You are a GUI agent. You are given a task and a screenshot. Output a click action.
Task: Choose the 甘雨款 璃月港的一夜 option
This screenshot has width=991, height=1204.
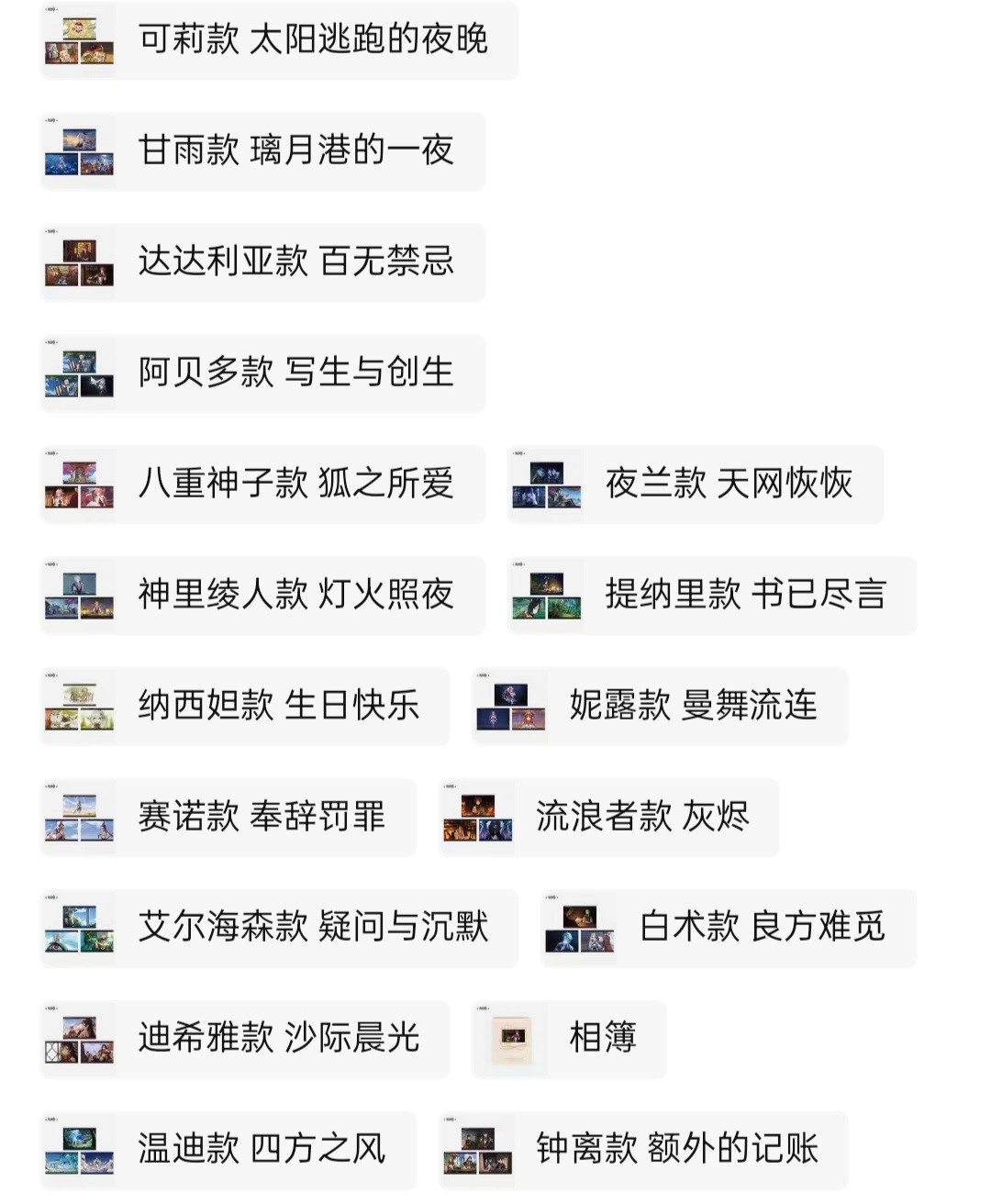(263, 151)
